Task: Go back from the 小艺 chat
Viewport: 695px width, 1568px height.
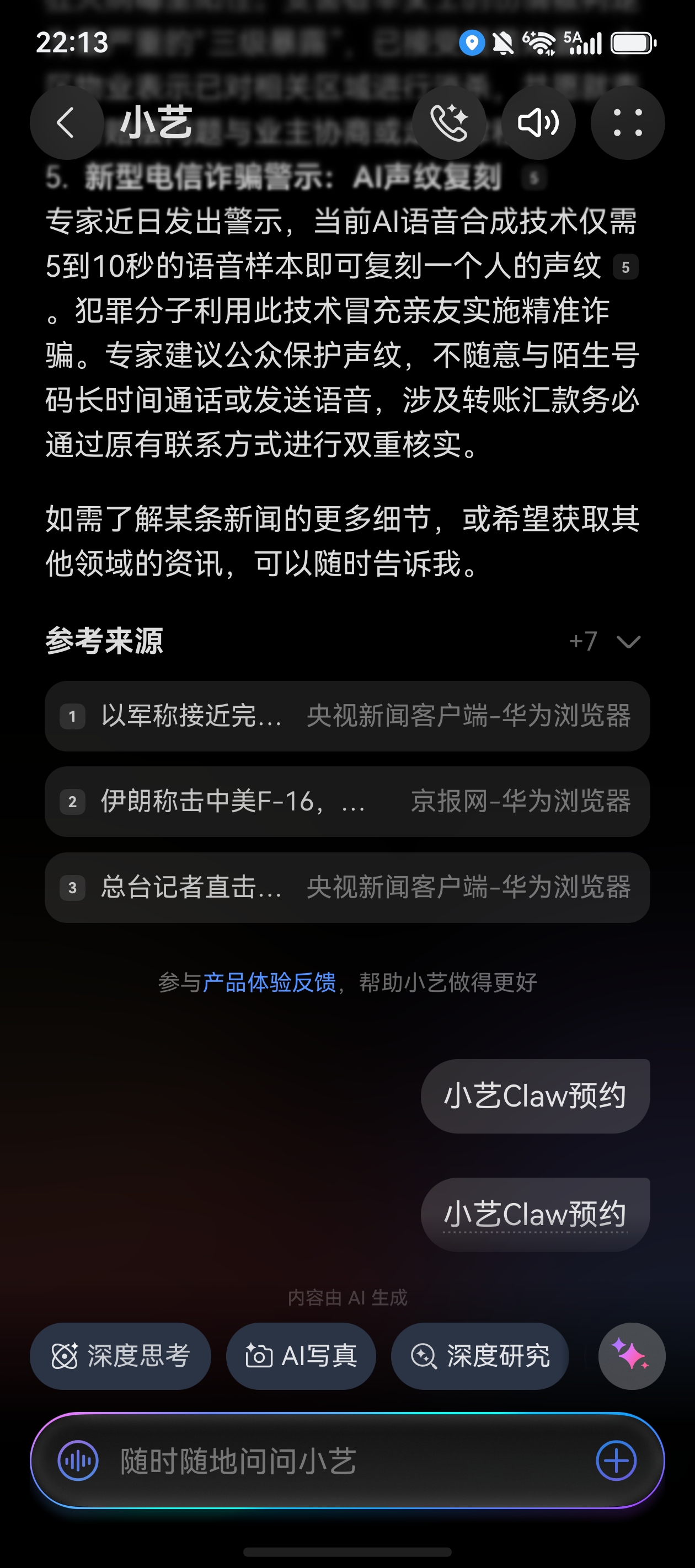Action: click(66, 123)
